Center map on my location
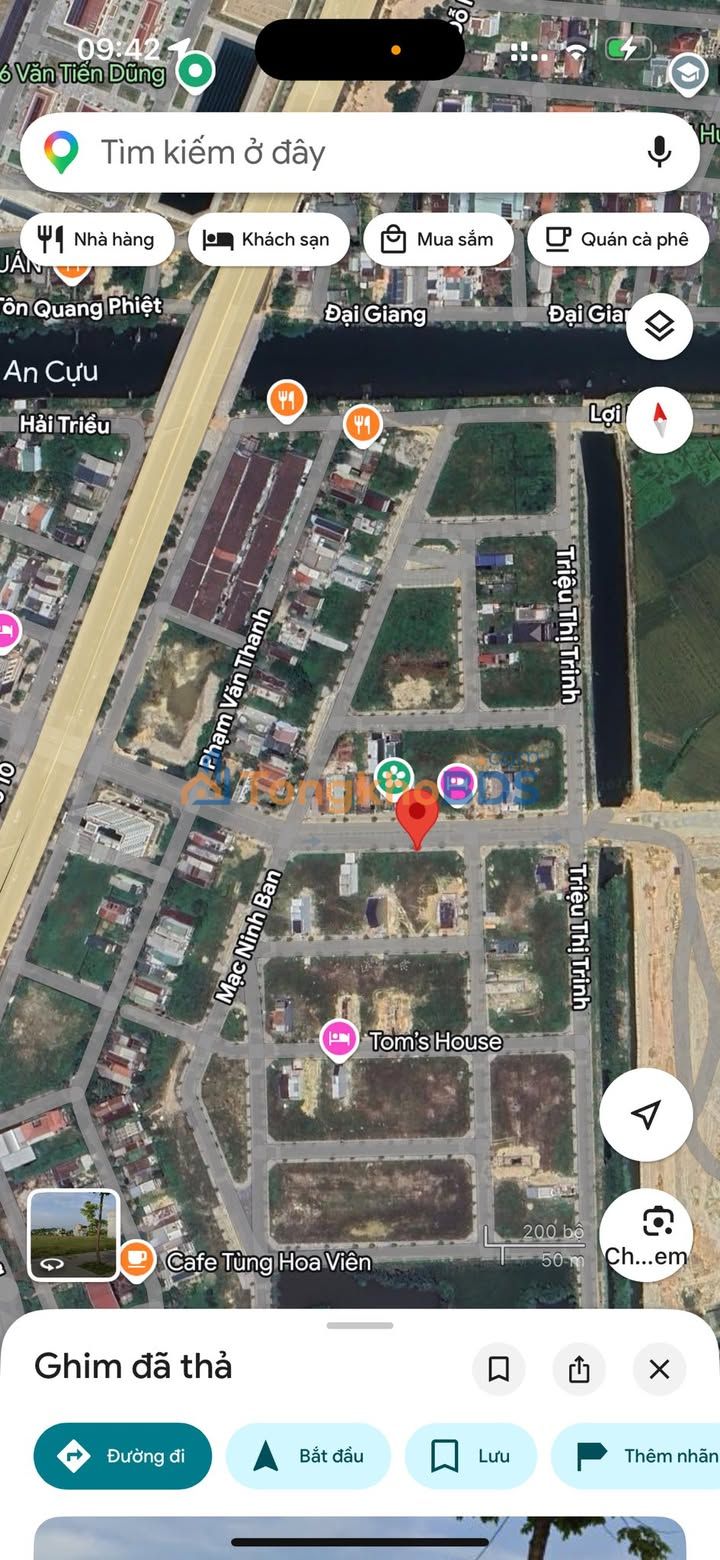Viewport: 720px width, 1560px height. [x=646, y=1114]
